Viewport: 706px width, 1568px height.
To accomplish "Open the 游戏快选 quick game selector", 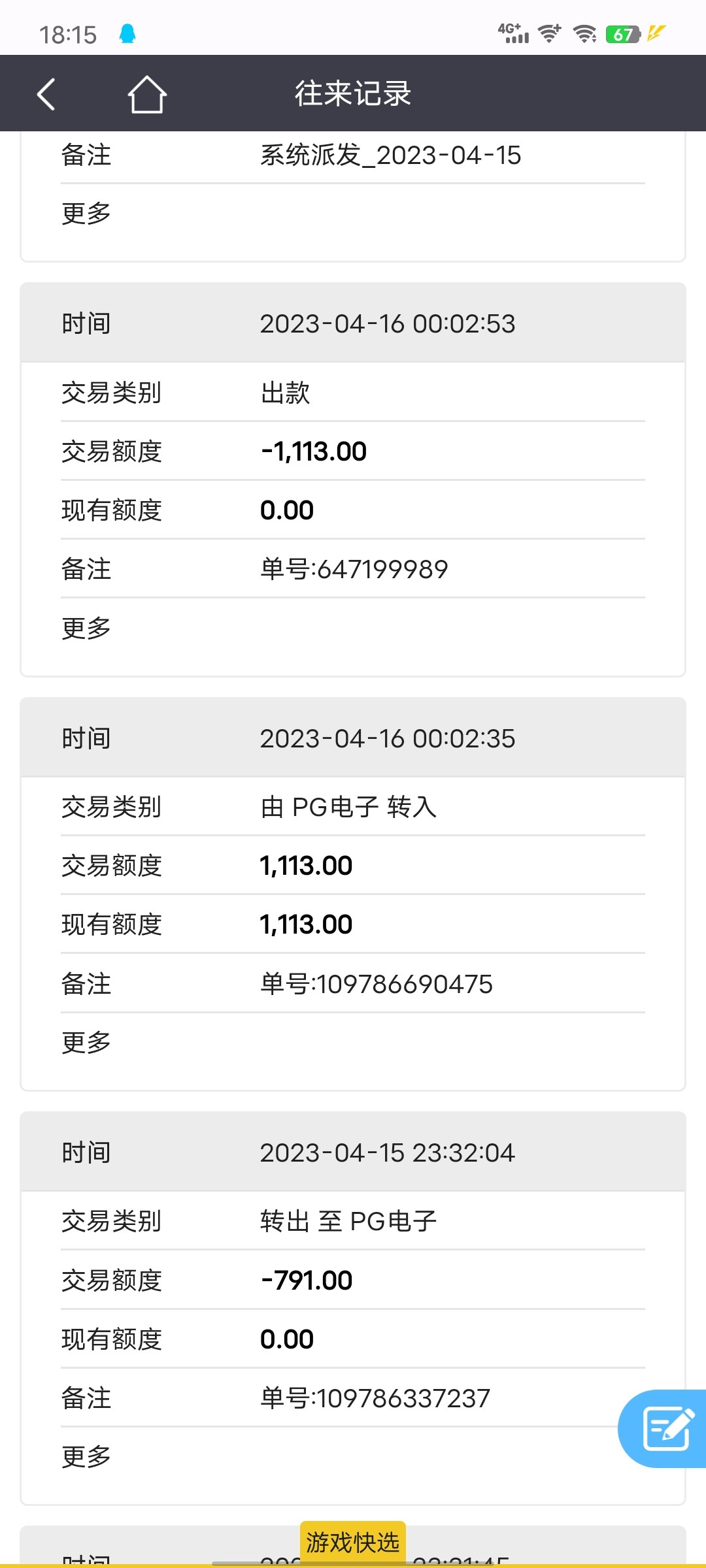I will coord(353,1542).
